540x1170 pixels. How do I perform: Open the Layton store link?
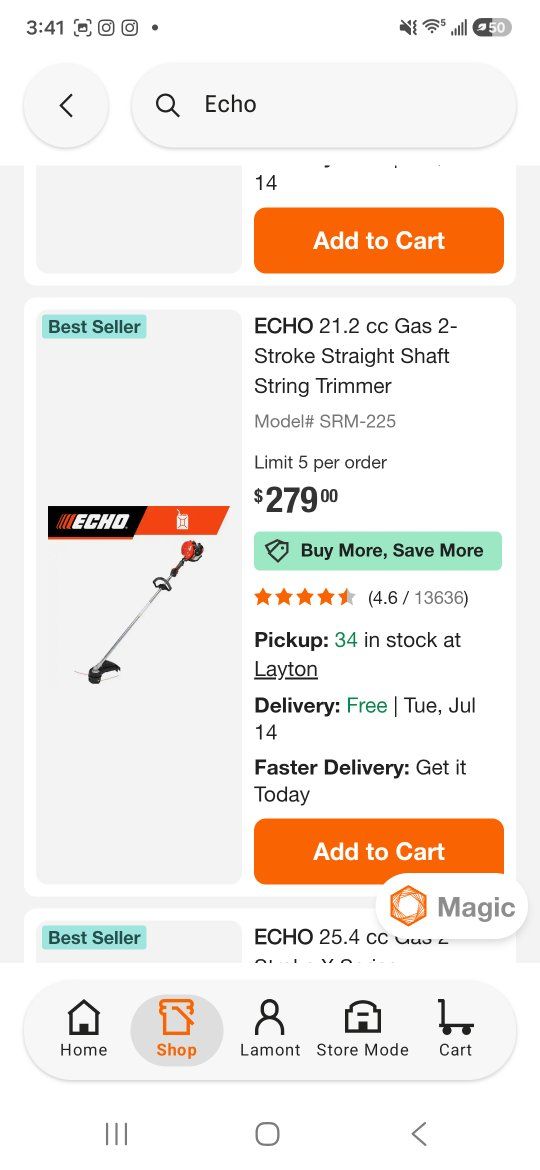(286, 669)
